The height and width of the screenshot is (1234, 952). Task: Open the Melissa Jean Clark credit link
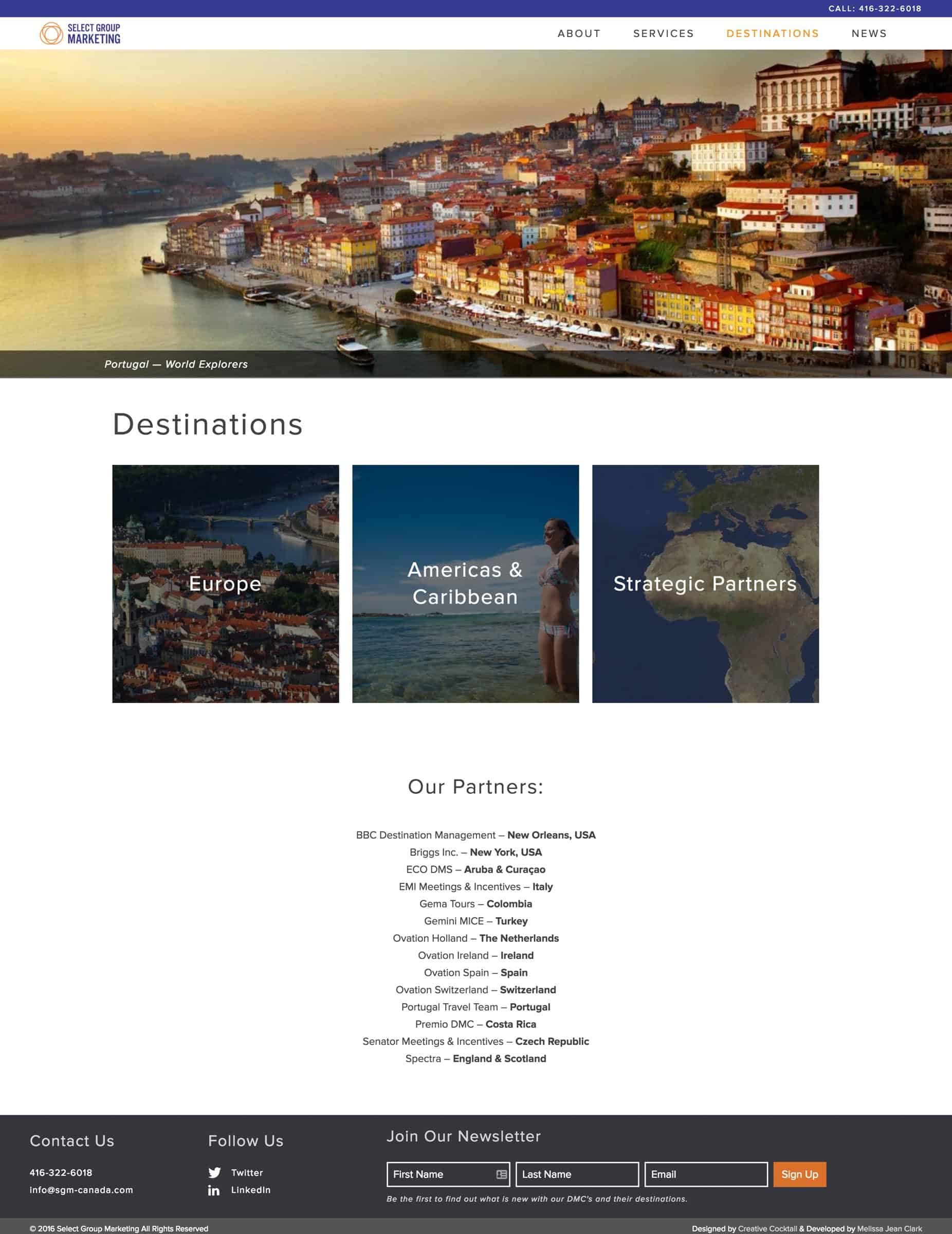889,1228
